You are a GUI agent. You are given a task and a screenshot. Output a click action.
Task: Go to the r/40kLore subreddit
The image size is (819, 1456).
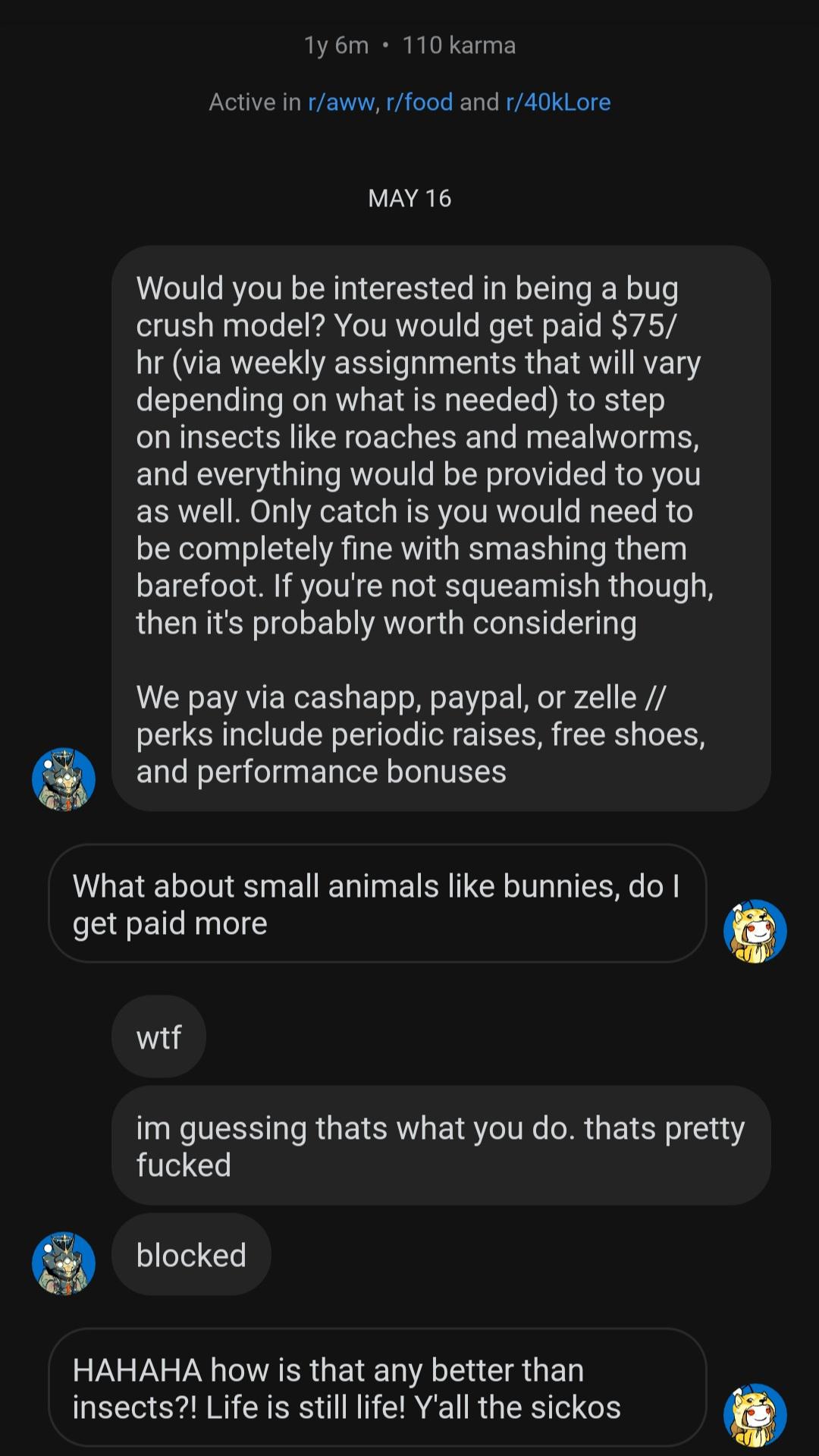(x=557, y=102)
